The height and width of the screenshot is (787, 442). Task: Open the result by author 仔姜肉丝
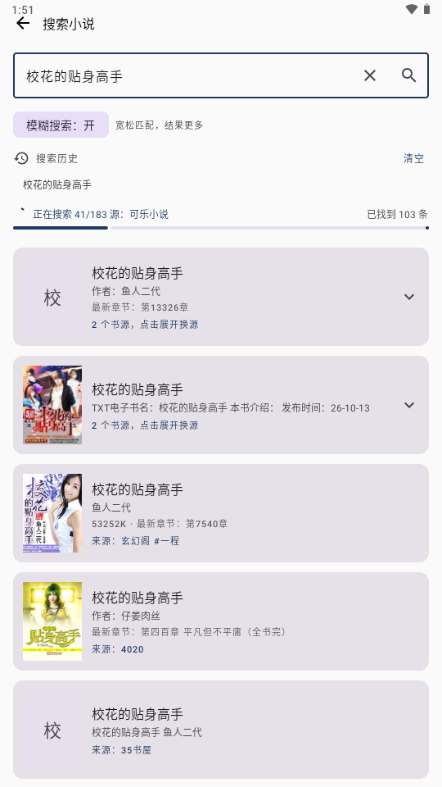pyautogui.click(x=221, y=621)
